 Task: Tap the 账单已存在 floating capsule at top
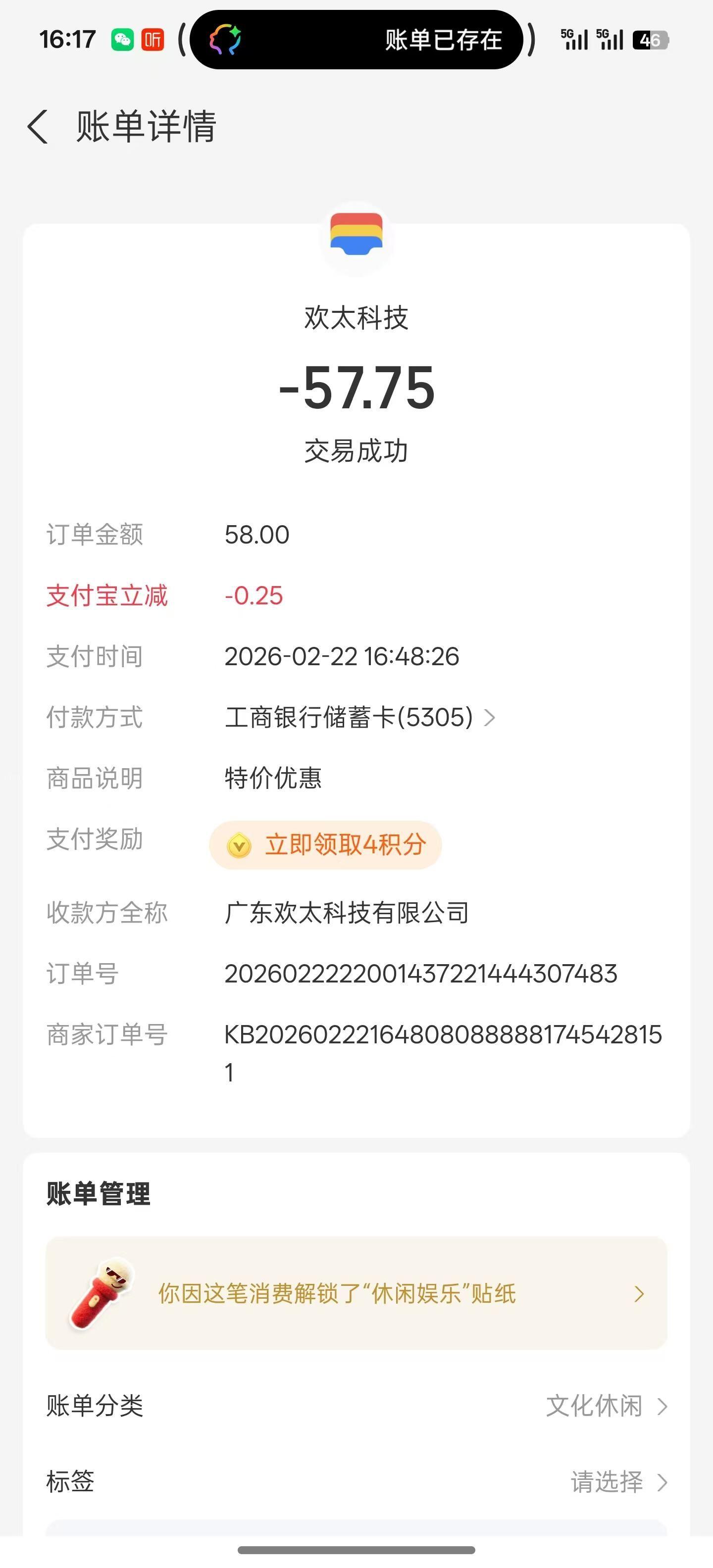356,40
